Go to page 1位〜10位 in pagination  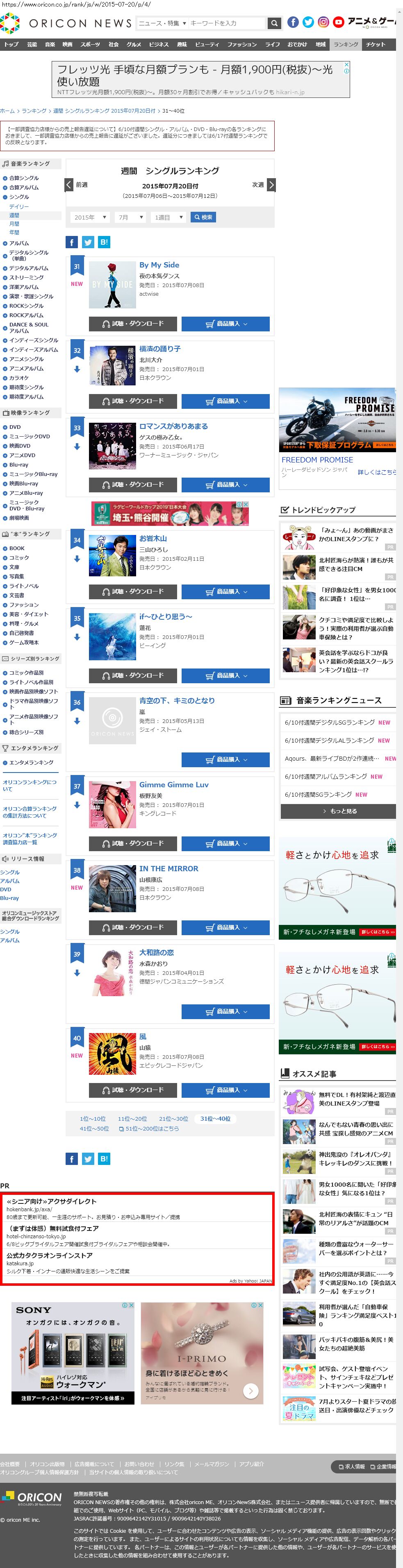point(93,1118)
